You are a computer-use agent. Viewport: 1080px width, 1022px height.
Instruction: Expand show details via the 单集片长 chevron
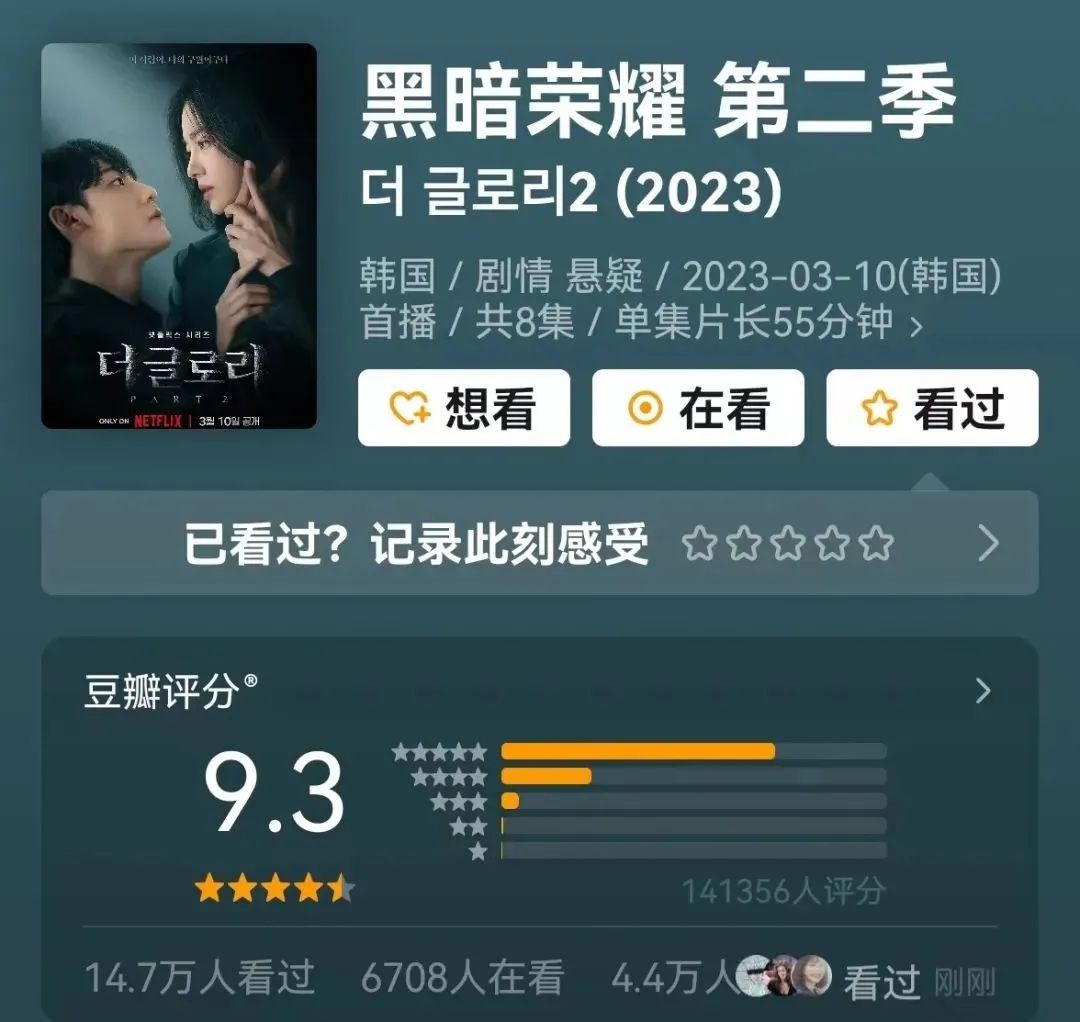pos(915,326)
